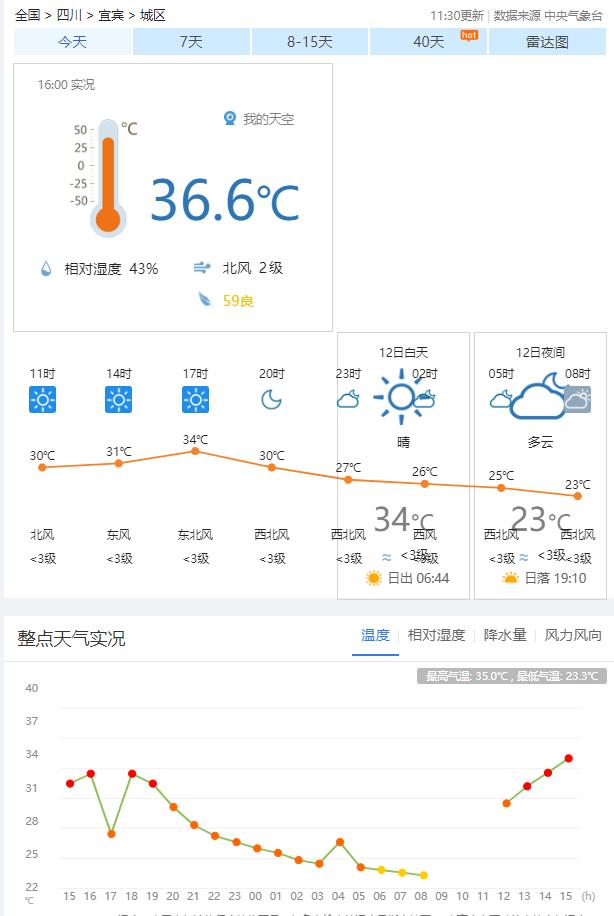Viewport: 614px width, 916px height.
Task: Show 降水量 in hourly chart
Action: [505, 635]
